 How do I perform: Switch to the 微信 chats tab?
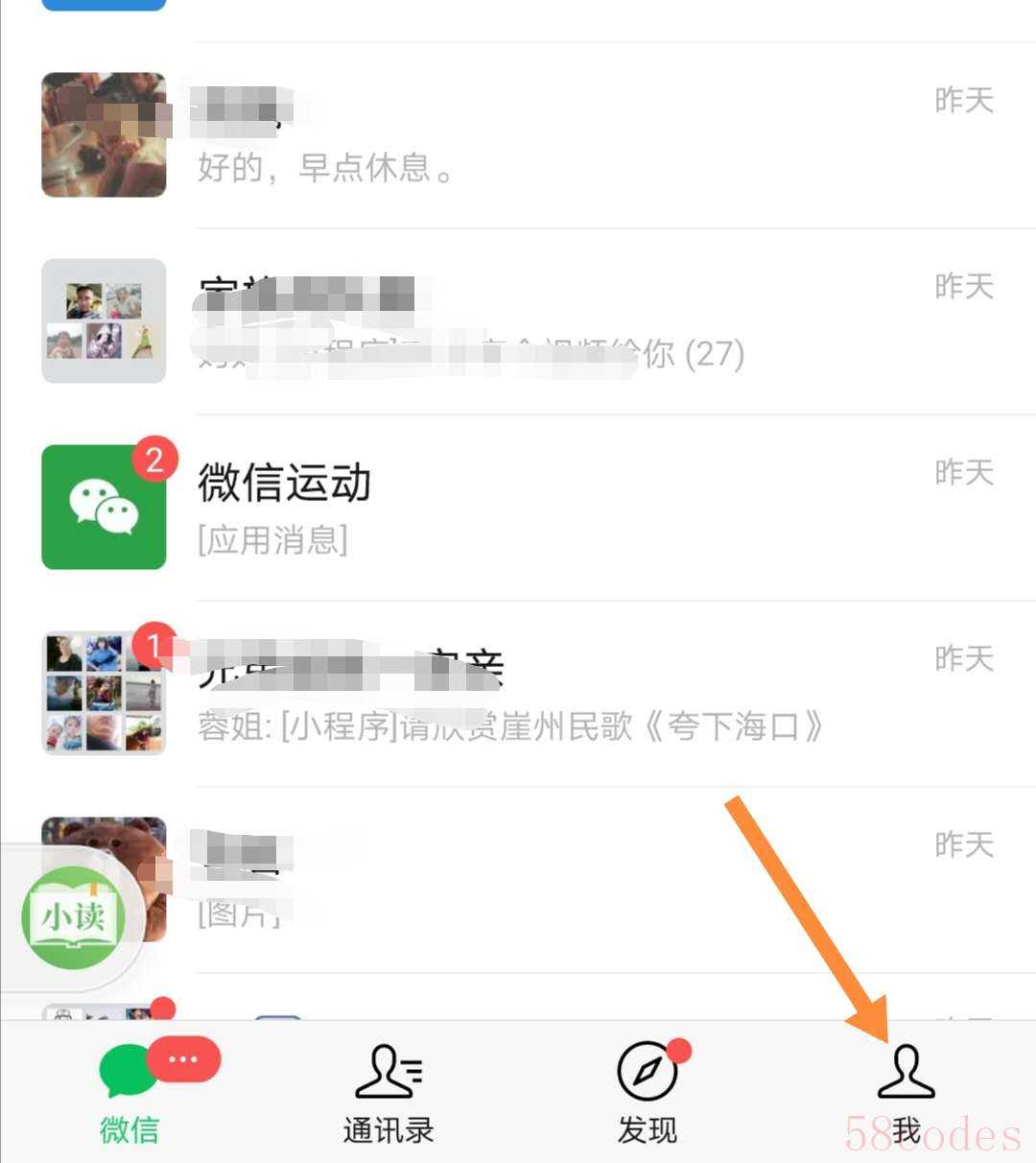pyautogui.click(x=129, y=1094)
